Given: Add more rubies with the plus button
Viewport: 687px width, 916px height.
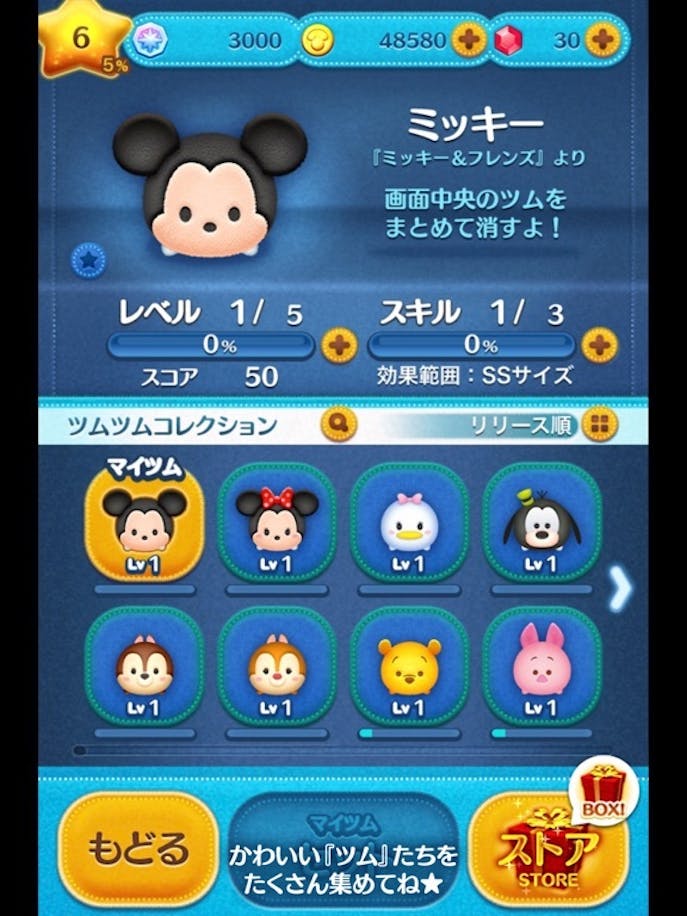Looking at the screenshot, I should [602, 40].
